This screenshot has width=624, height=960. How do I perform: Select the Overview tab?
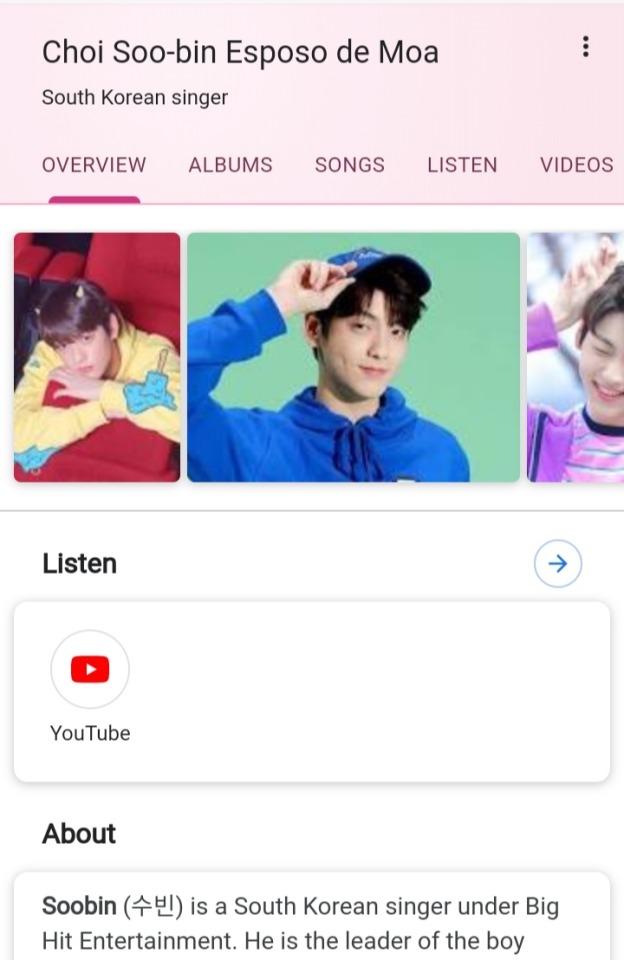pyautogui.click(x=94, y=165)
